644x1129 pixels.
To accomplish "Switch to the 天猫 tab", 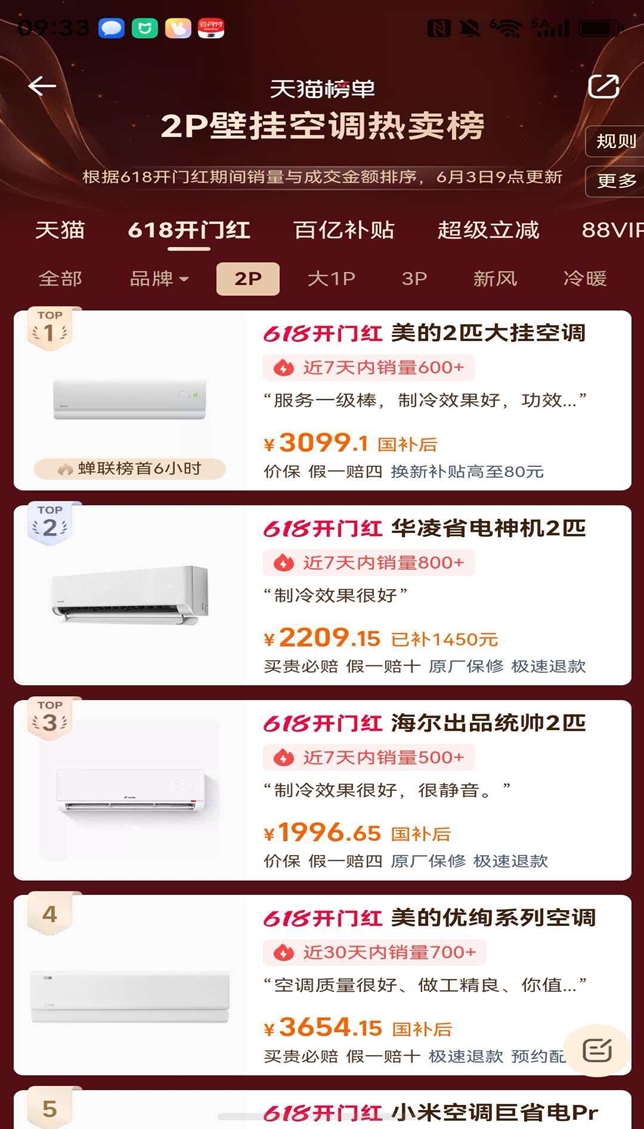I will tap(60, 230).
